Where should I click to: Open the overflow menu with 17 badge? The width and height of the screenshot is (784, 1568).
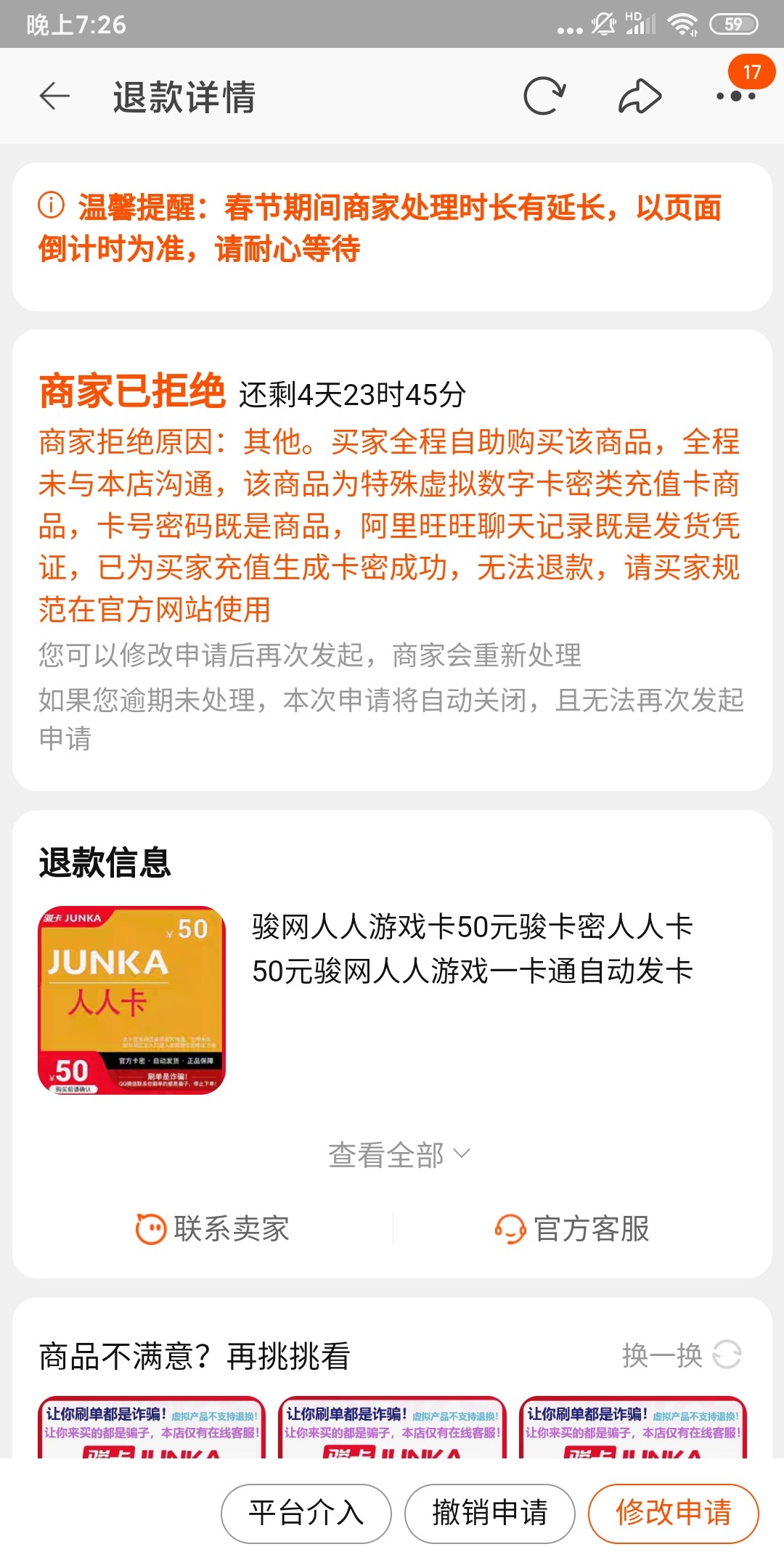(735, 96)
